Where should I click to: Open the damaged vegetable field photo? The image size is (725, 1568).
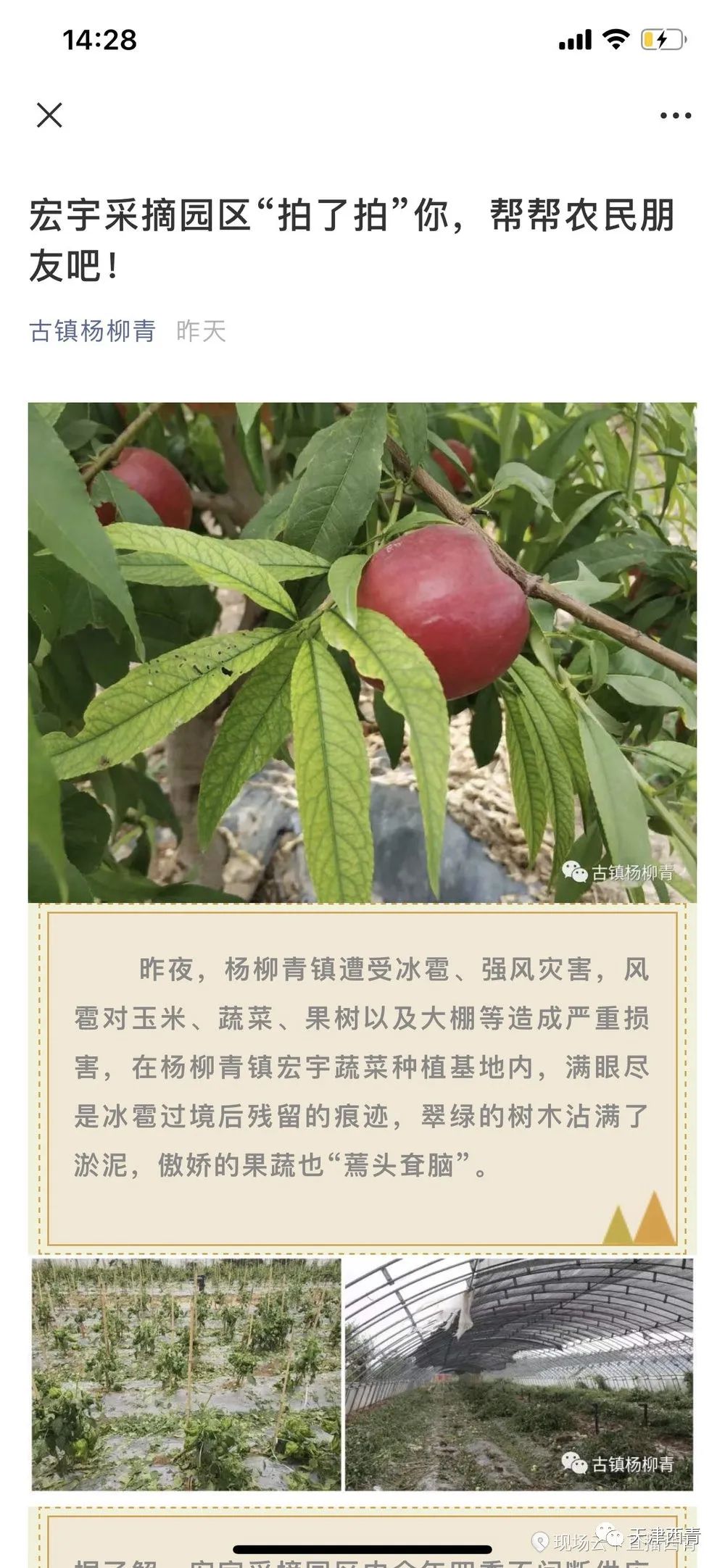point(186,1375)
